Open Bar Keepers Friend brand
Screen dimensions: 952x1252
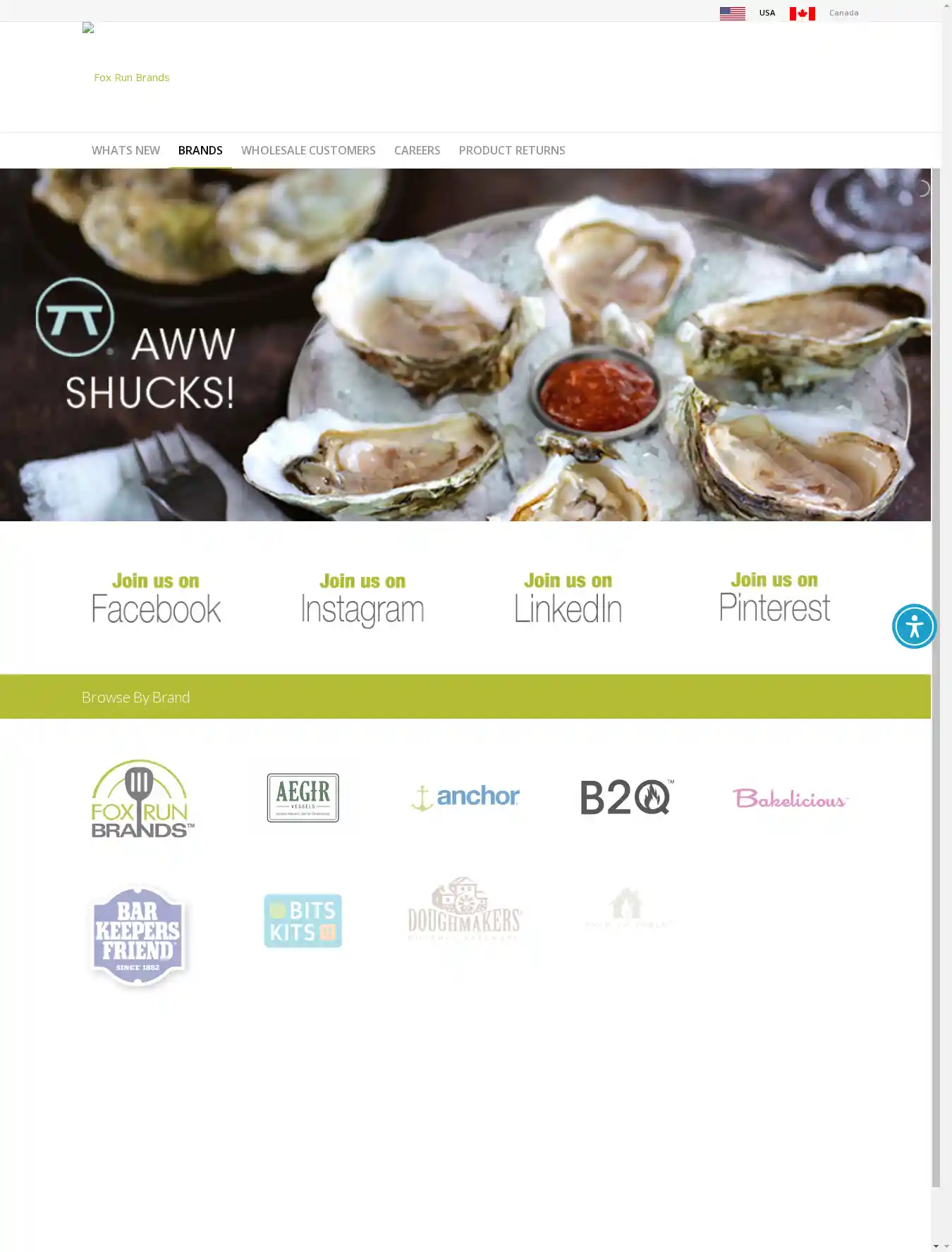click(139, 935)
